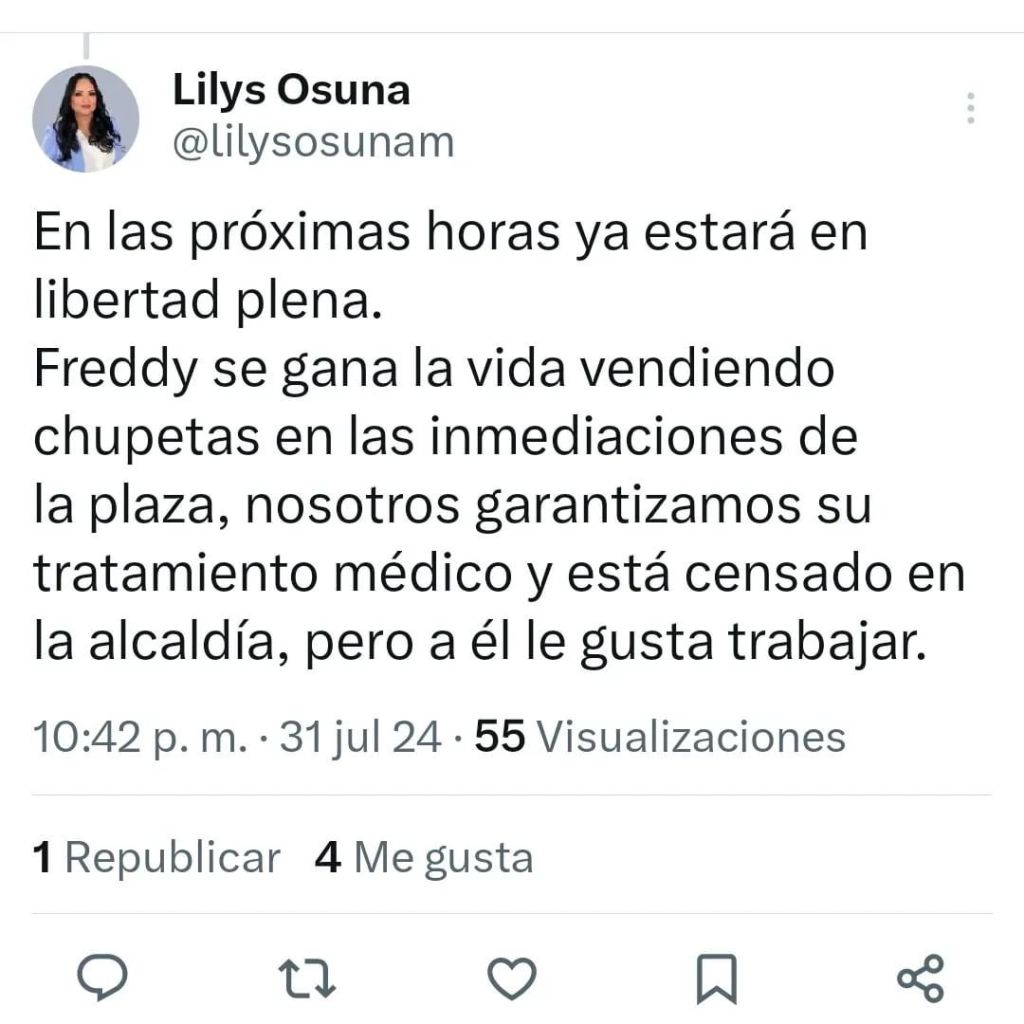Image resolution: width=1024 pixels, height=1024 pixels.
Task: Open Lilys Osuna's profile picture
Action: (x=85, y=119)
